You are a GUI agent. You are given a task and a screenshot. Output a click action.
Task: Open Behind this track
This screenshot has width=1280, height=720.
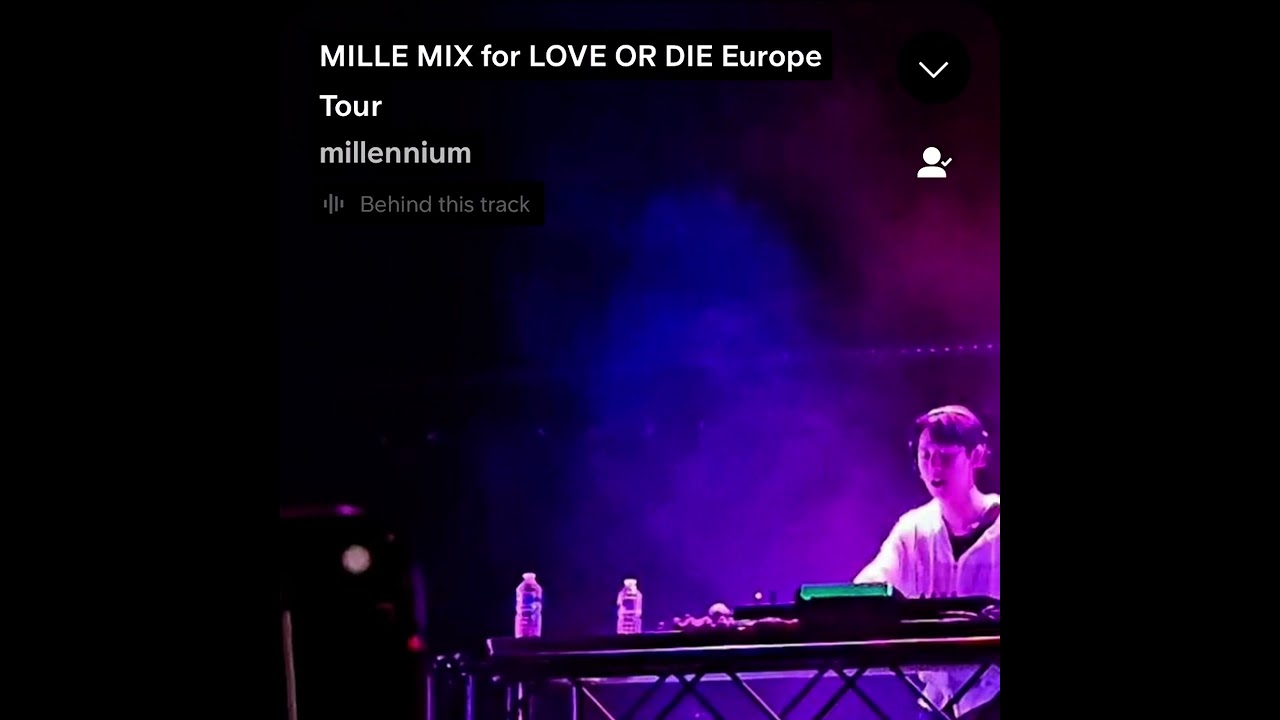point(431,204)
